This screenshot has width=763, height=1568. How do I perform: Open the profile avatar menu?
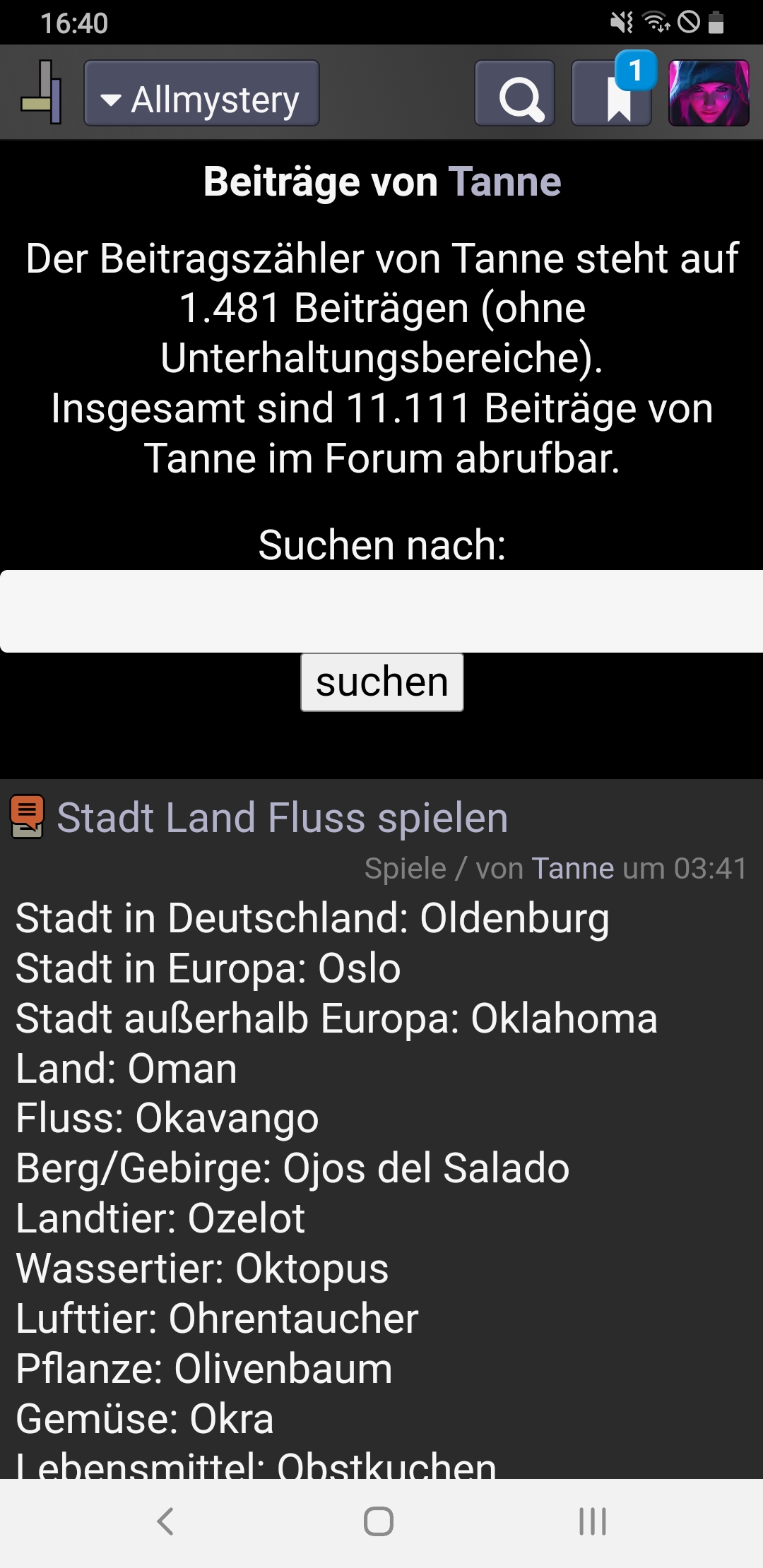pyautogui.click(x=709, y=93)
